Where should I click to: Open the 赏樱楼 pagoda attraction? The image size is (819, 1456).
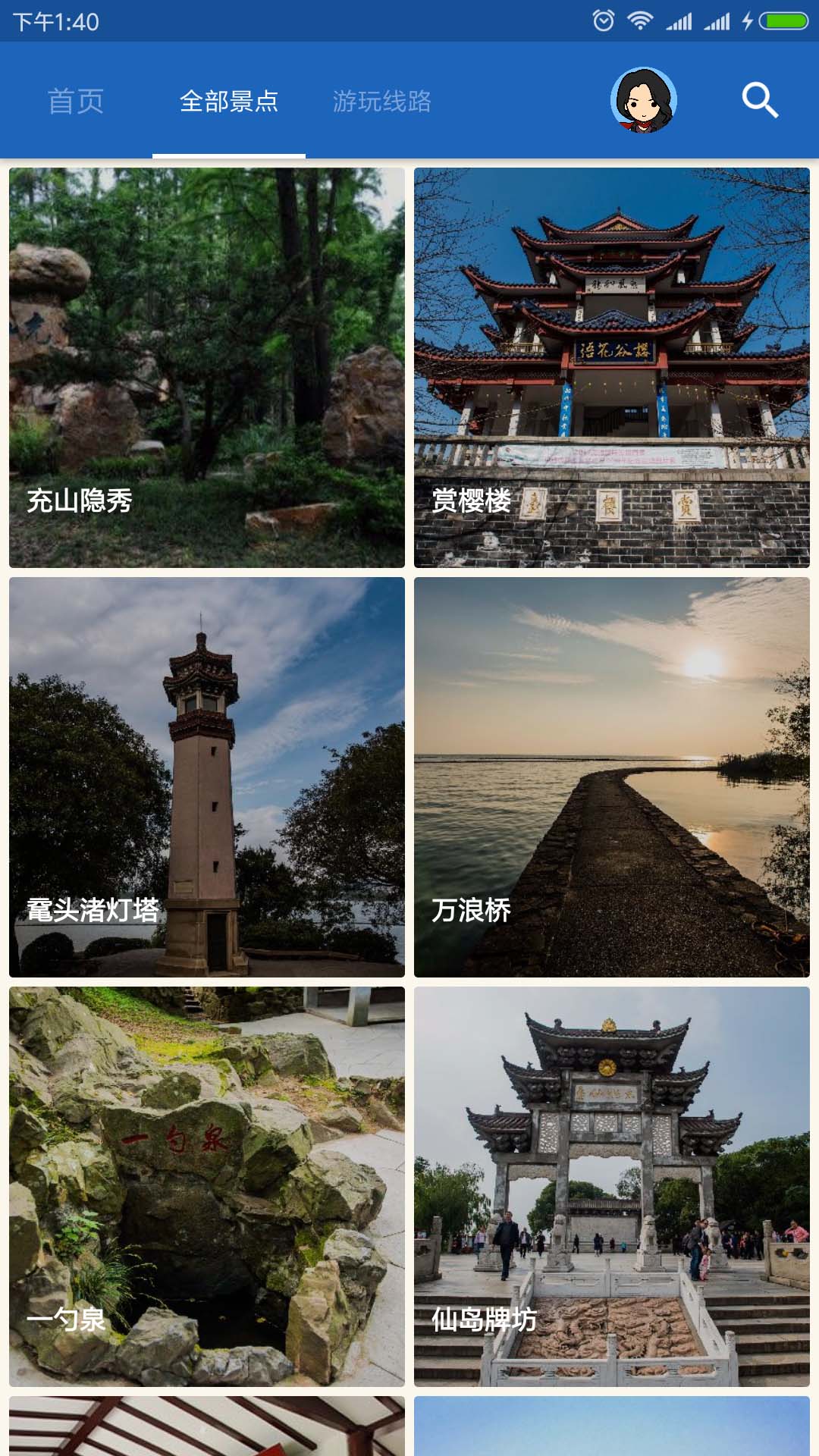[612, 368]
